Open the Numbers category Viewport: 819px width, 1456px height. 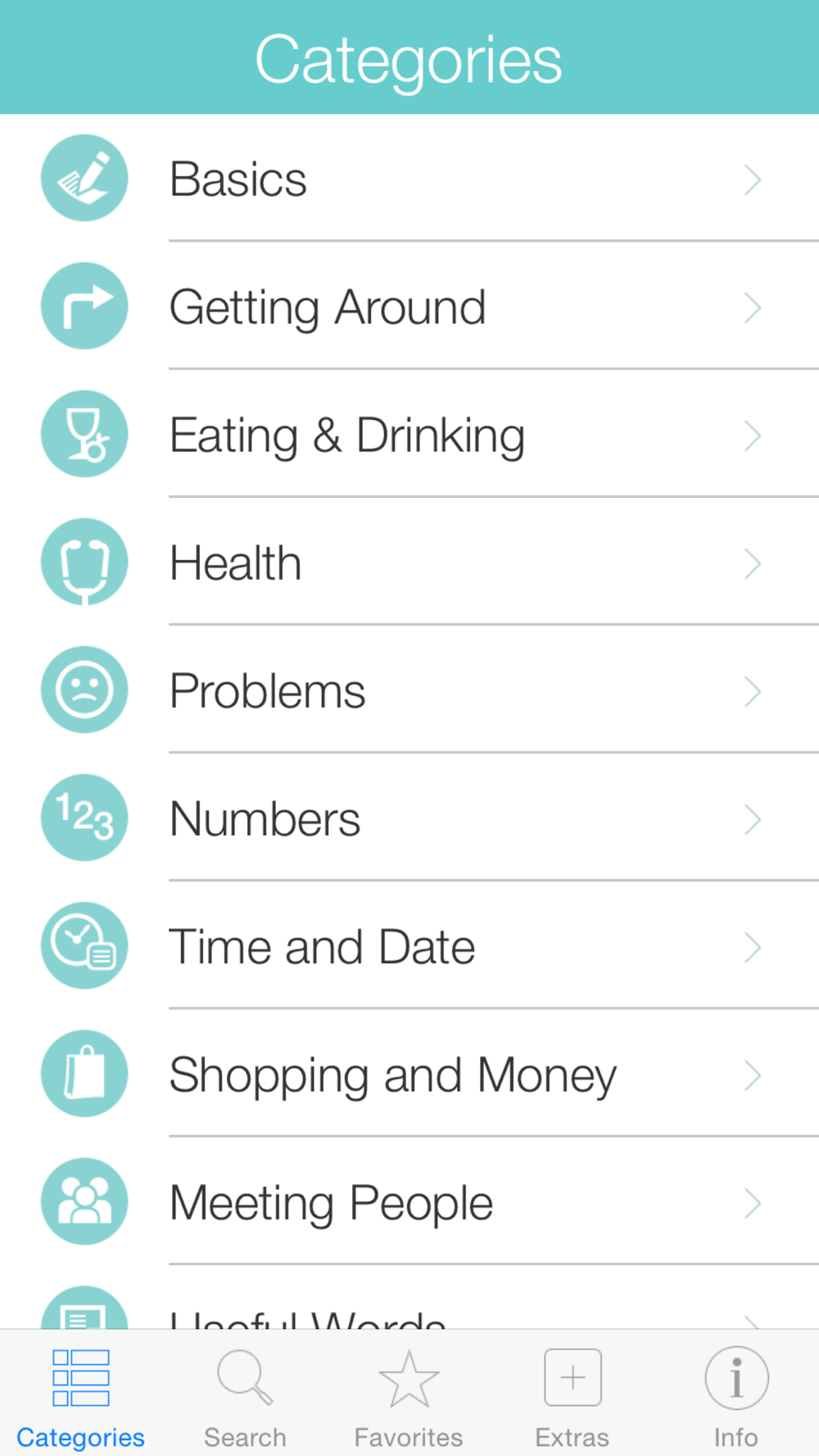409,818
